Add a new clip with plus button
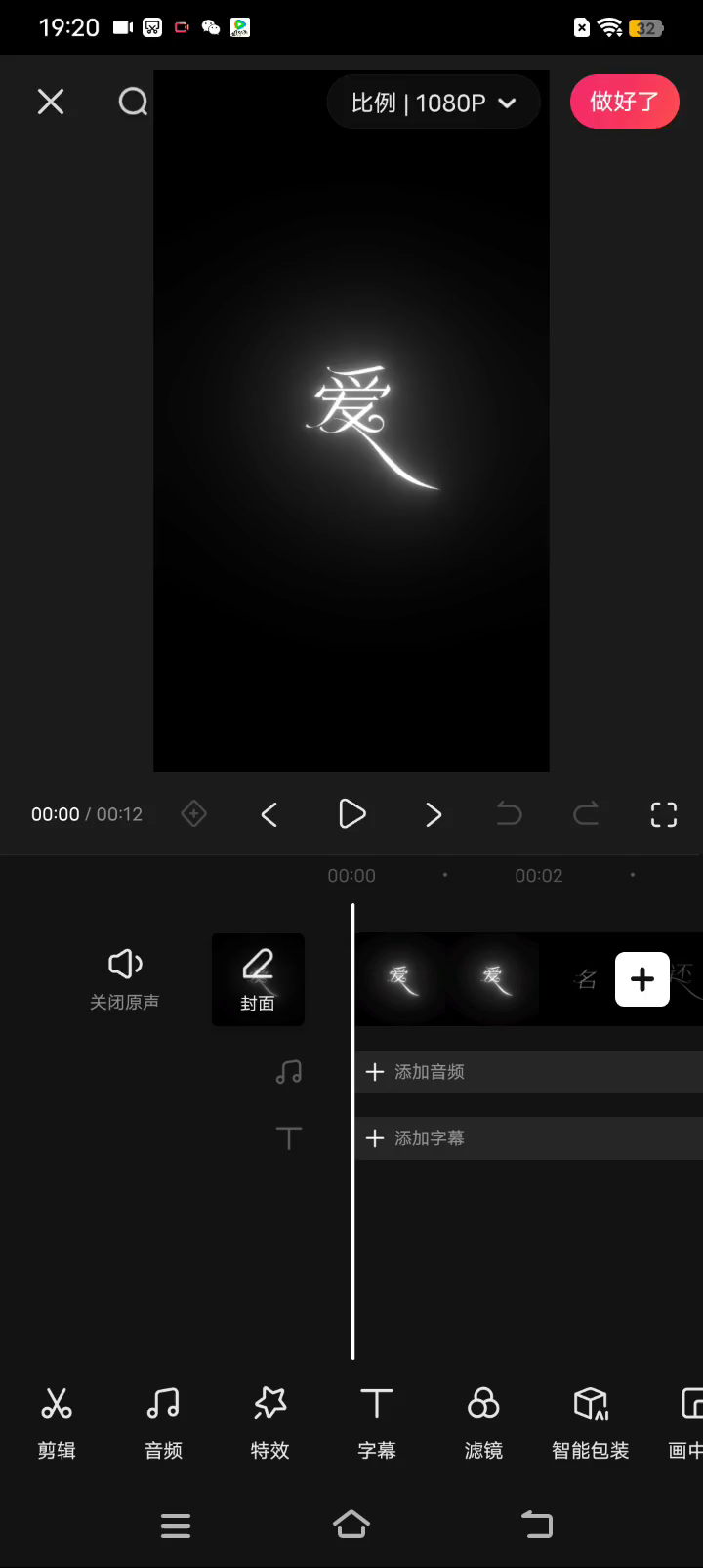The width and height of the screenshot is (703, 1568). pyautogui.click(x=642, y=979)
